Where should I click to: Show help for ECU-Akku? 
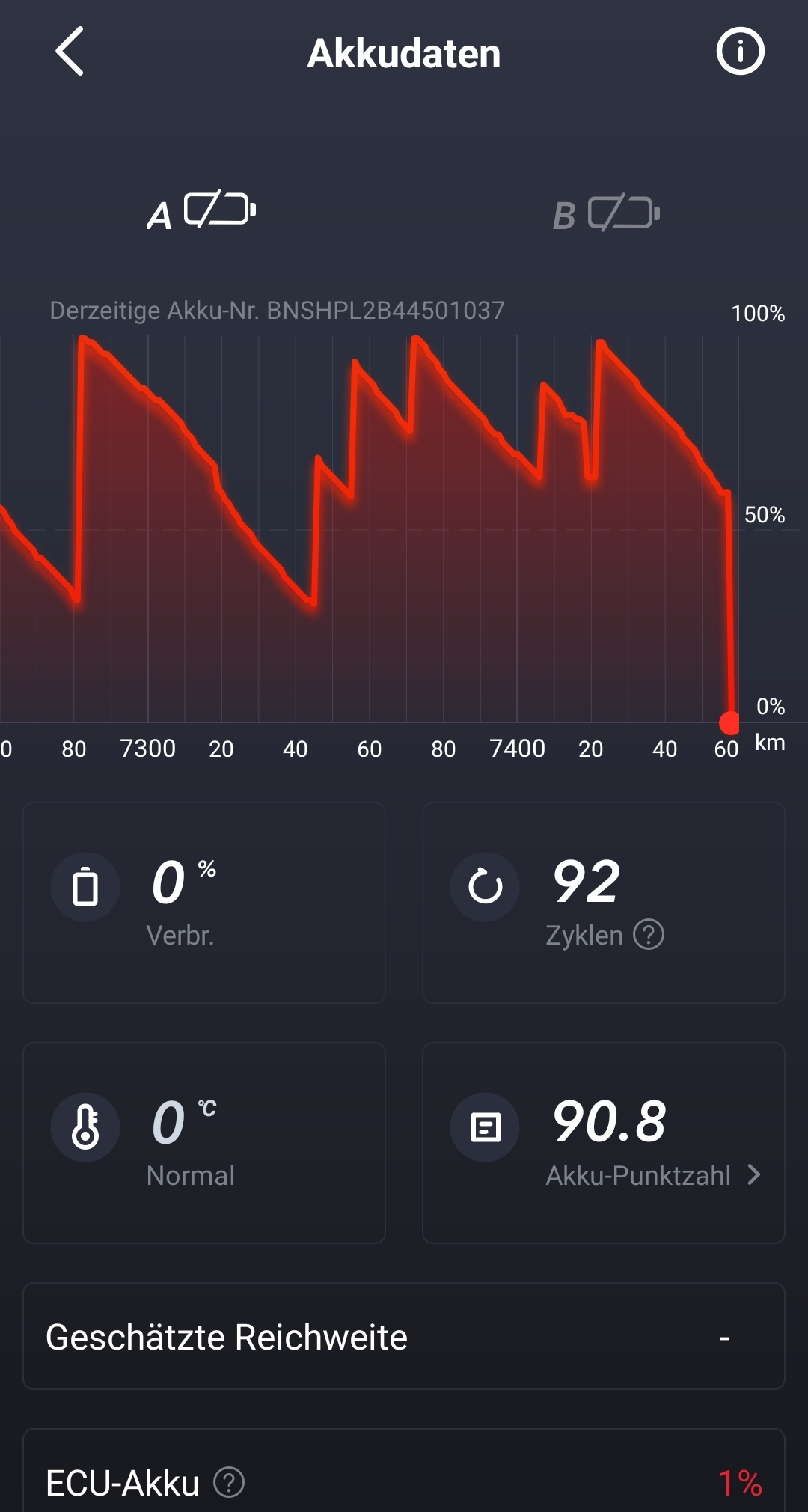[229, 1482]
